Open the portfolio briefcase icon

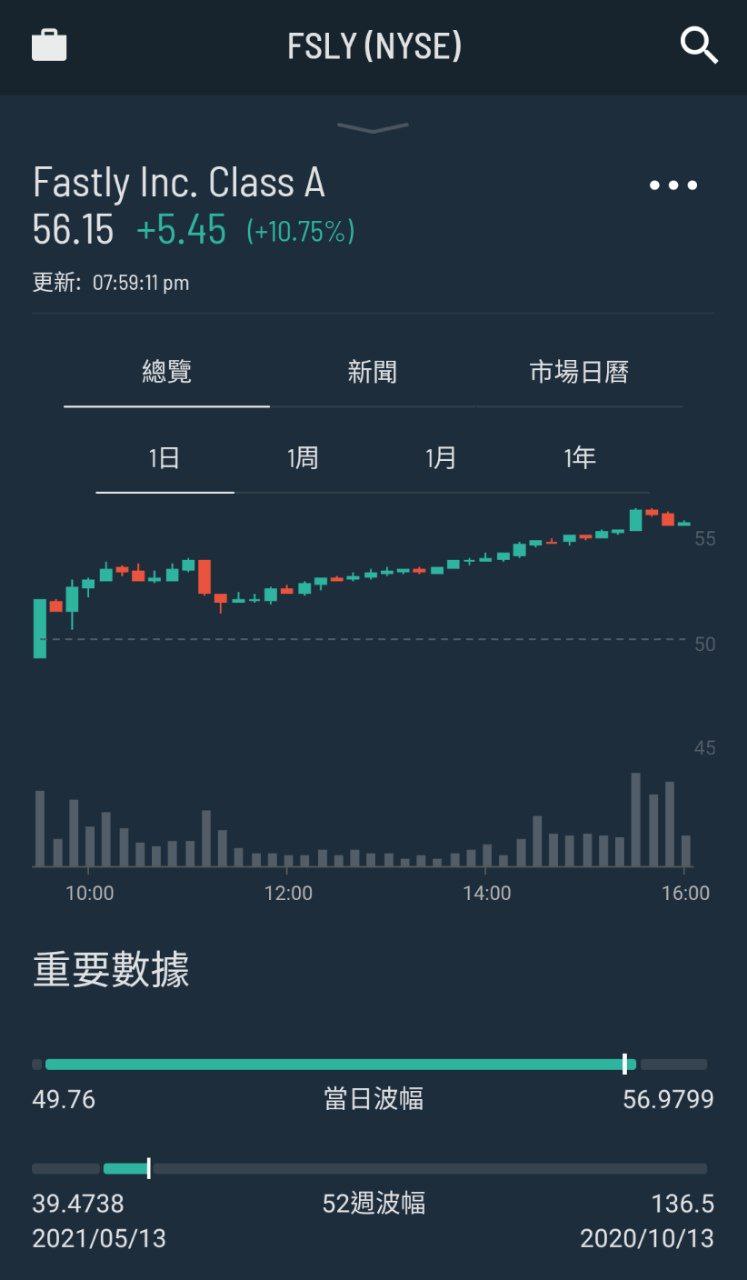pyautogui.click(x=49, y=45)
